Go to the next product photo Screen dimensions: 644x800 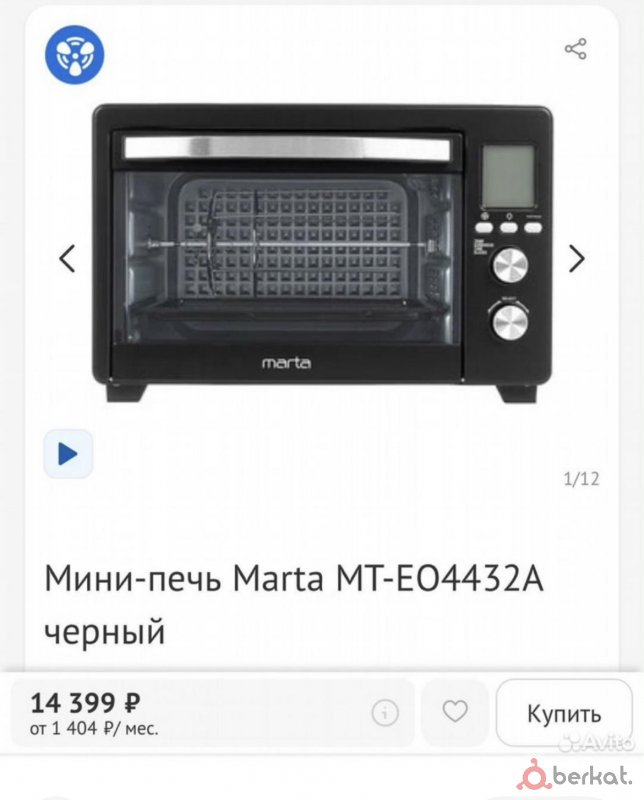[576, 259]
